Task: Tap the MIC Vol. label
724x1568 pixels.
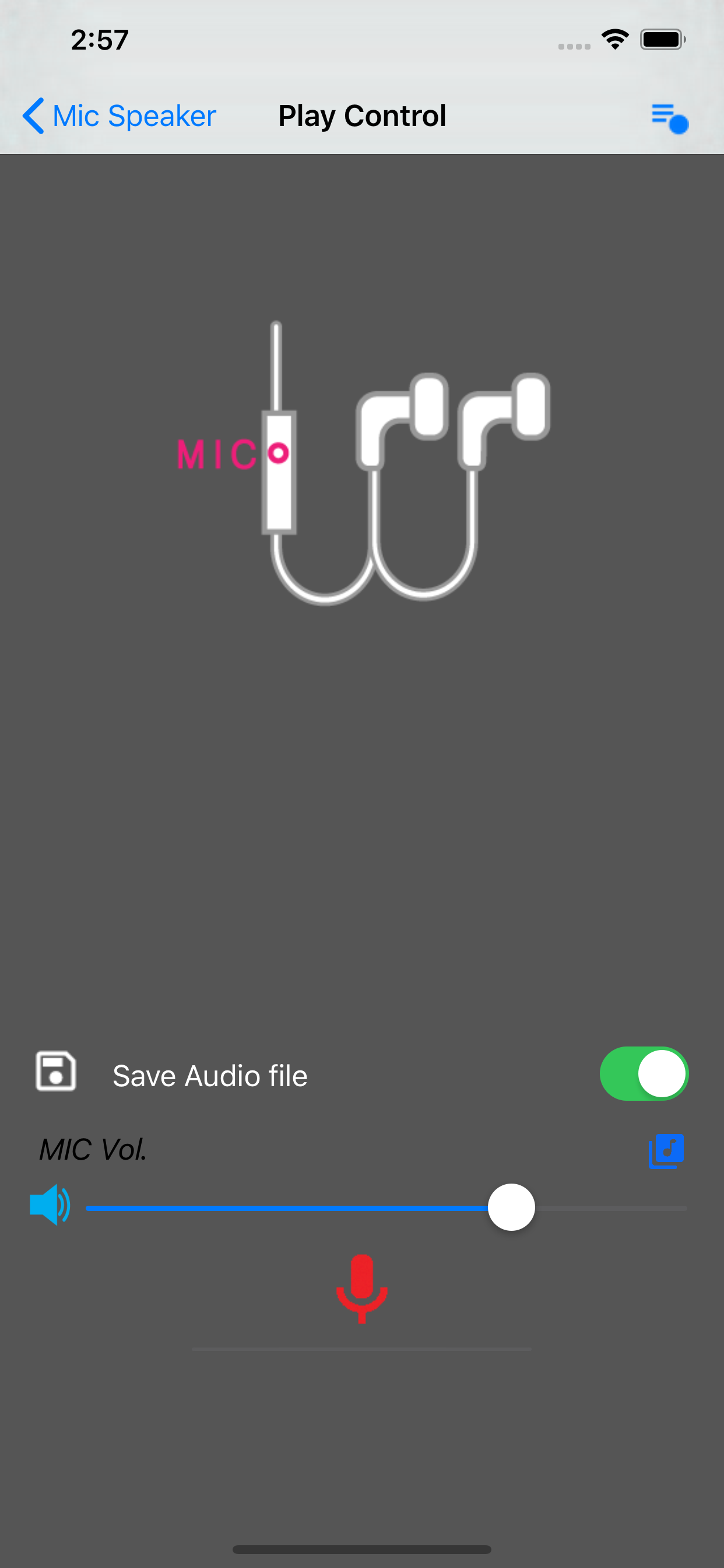Action: pyautogui.click(x=93, y=1150)
